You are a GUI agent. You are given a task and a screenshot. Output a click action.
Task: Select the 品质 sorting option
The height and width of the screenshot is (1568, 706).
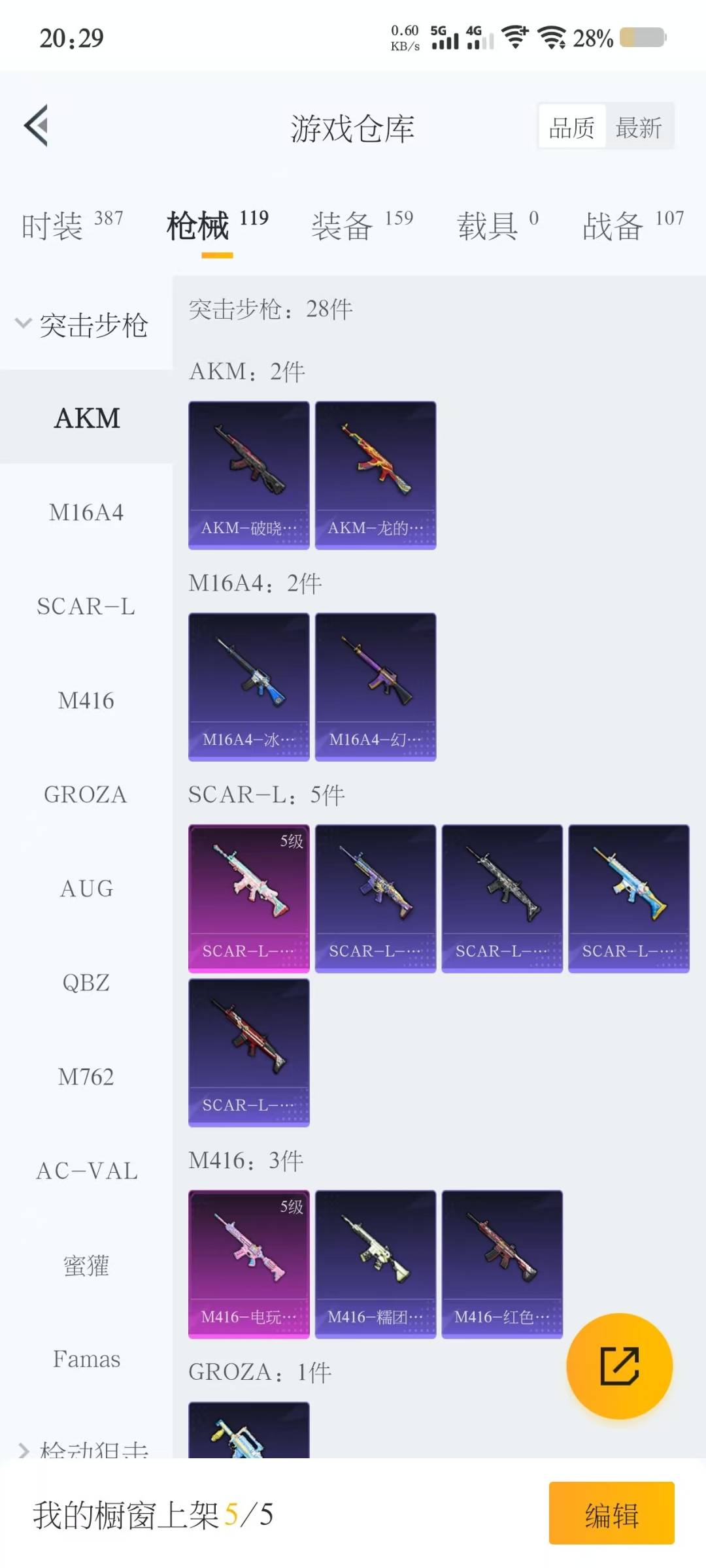(572, 127)
